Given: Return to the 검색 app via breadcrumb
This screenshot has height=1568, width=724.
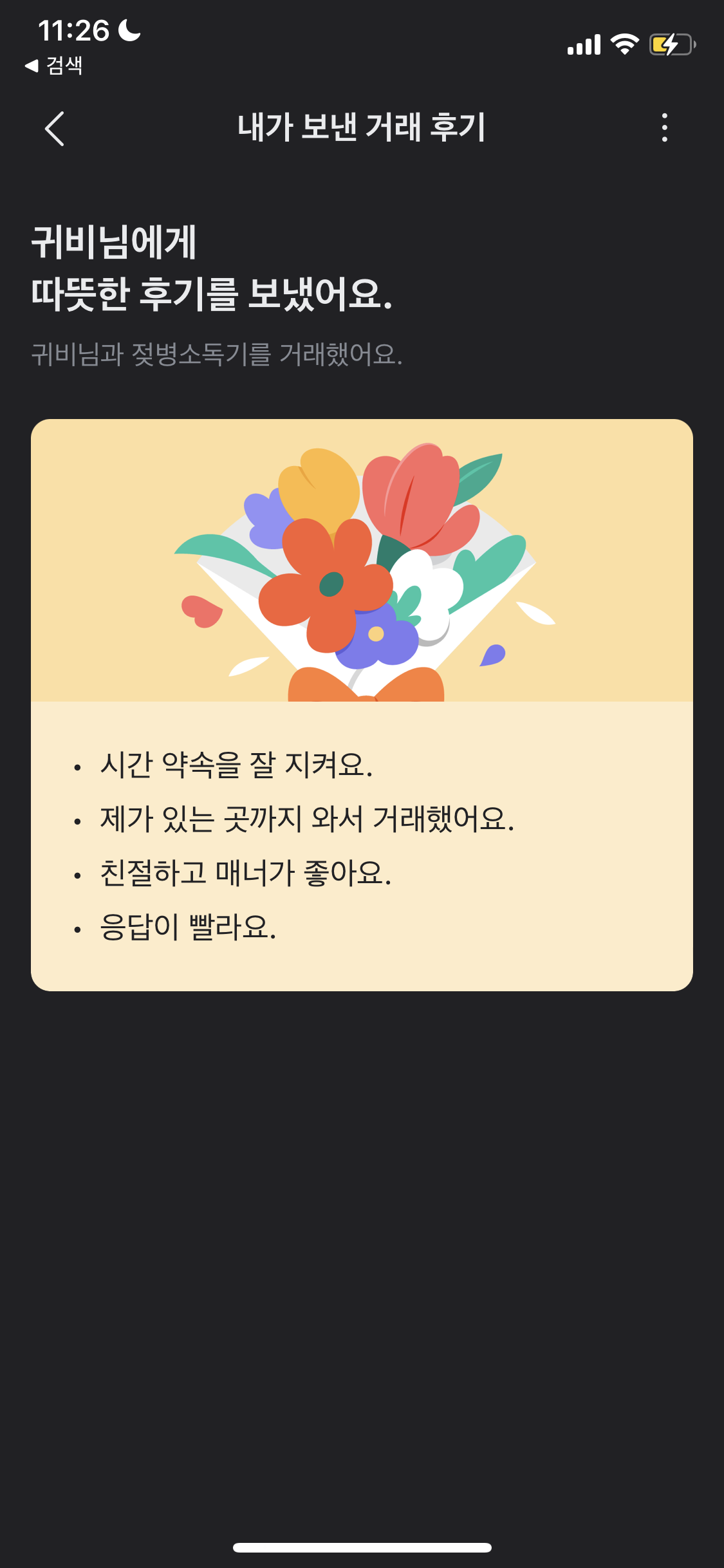Looking at the screenshot, I should pos(54,65).
